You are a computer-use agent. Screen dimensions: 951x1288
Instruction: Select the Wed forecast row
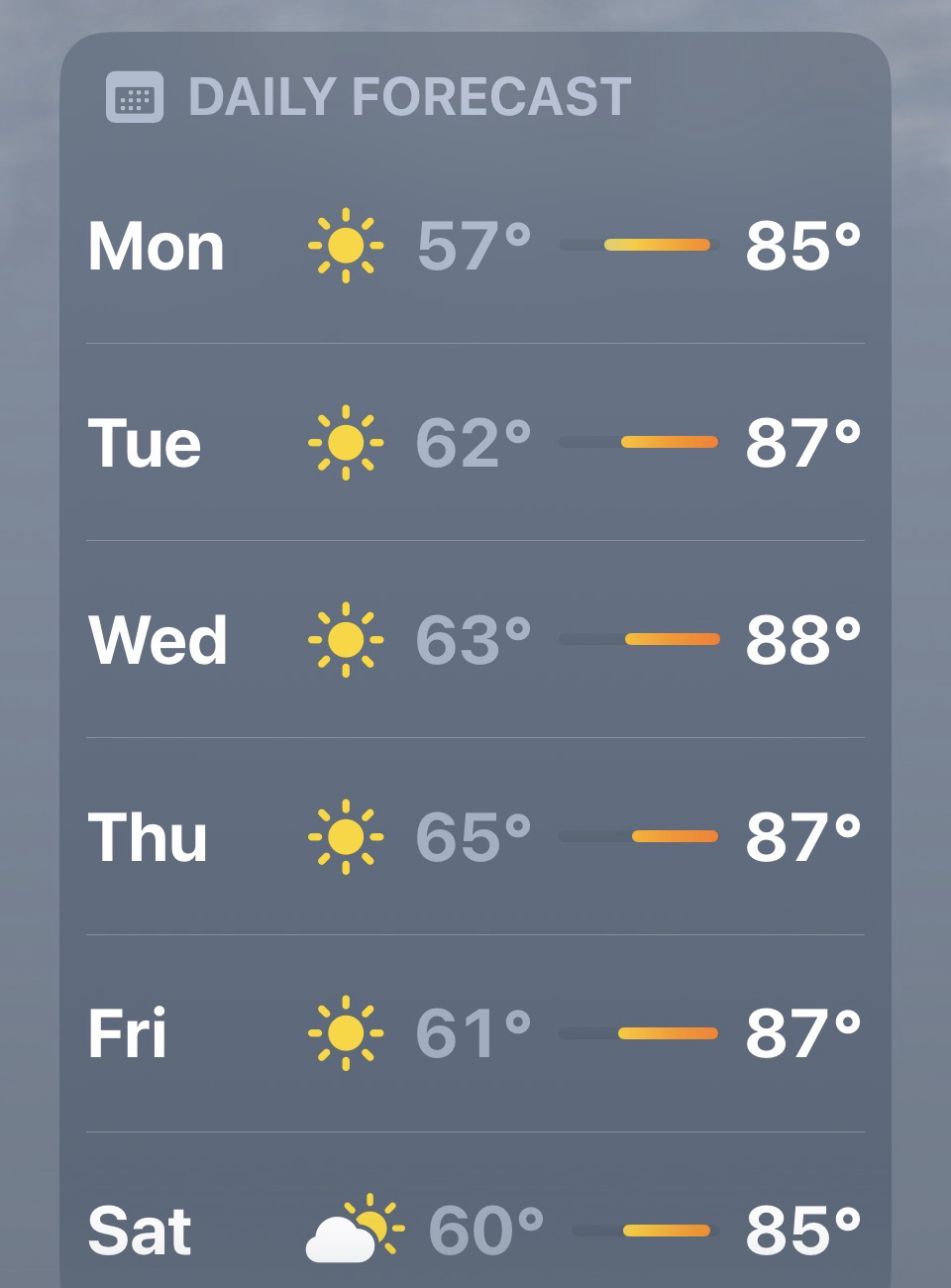tap(475, 639)
